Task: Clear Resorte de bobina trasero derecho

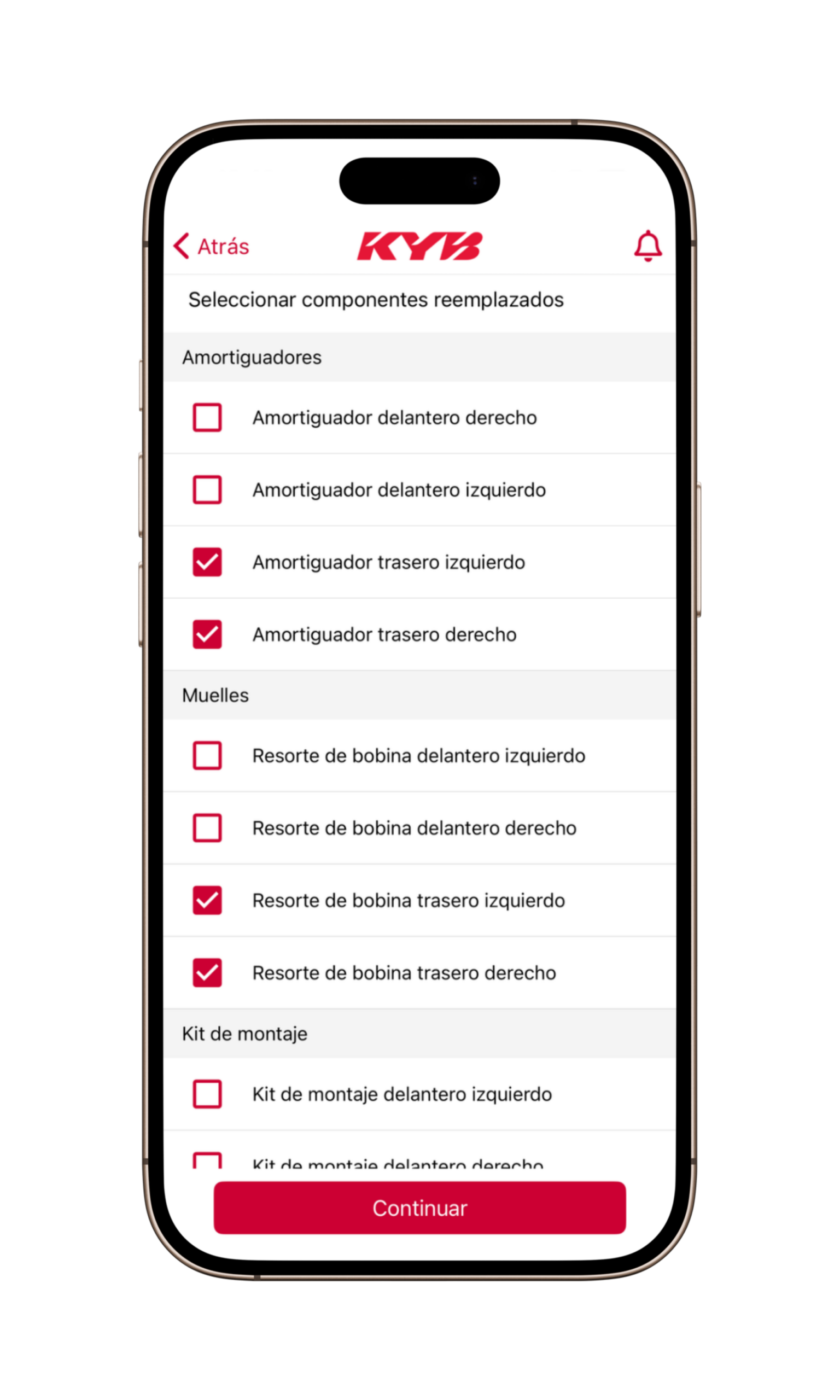Action: click(x=207, y=973)
